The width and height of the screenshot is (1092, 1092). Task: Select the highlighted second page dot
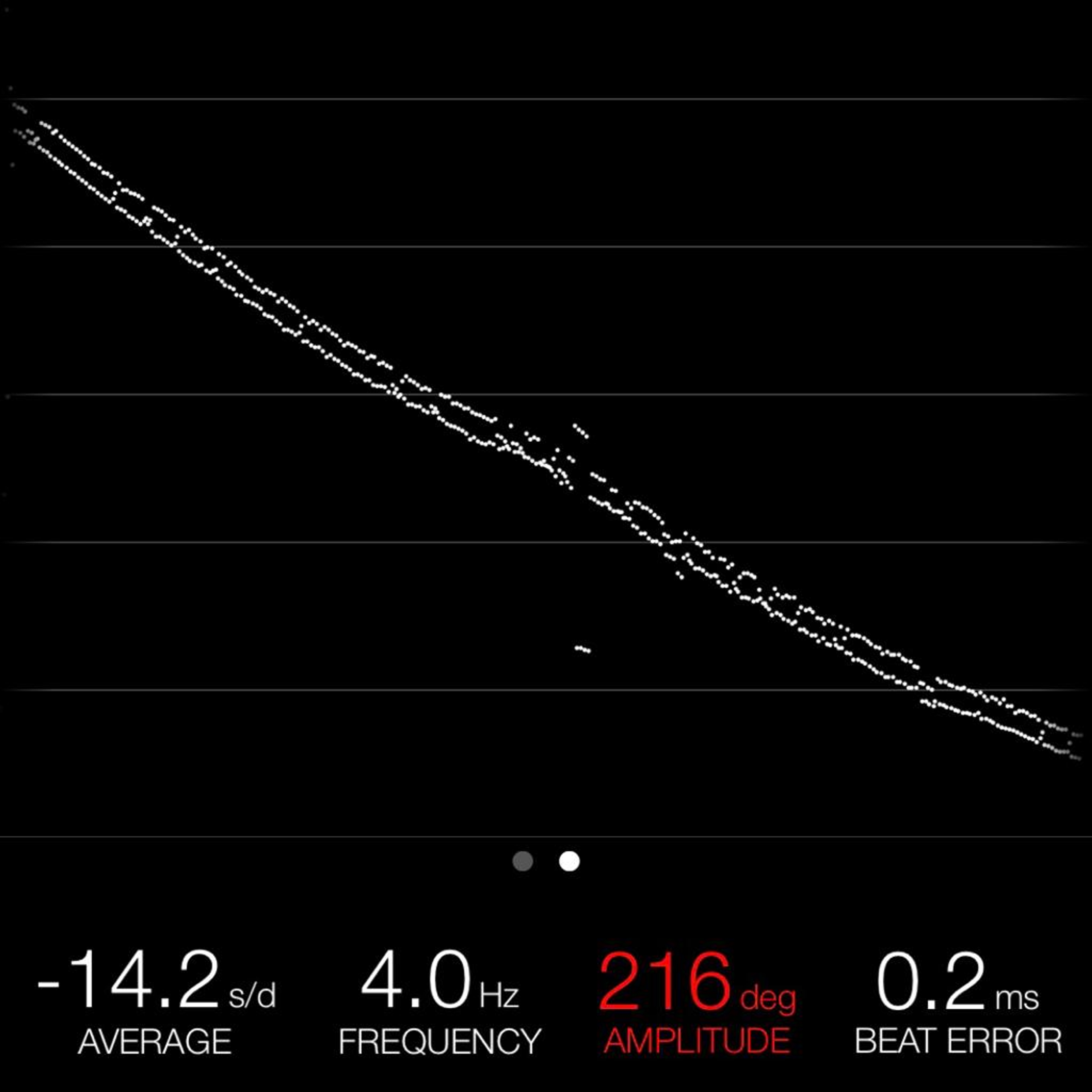pyautogui.click(x=569, y=861)
